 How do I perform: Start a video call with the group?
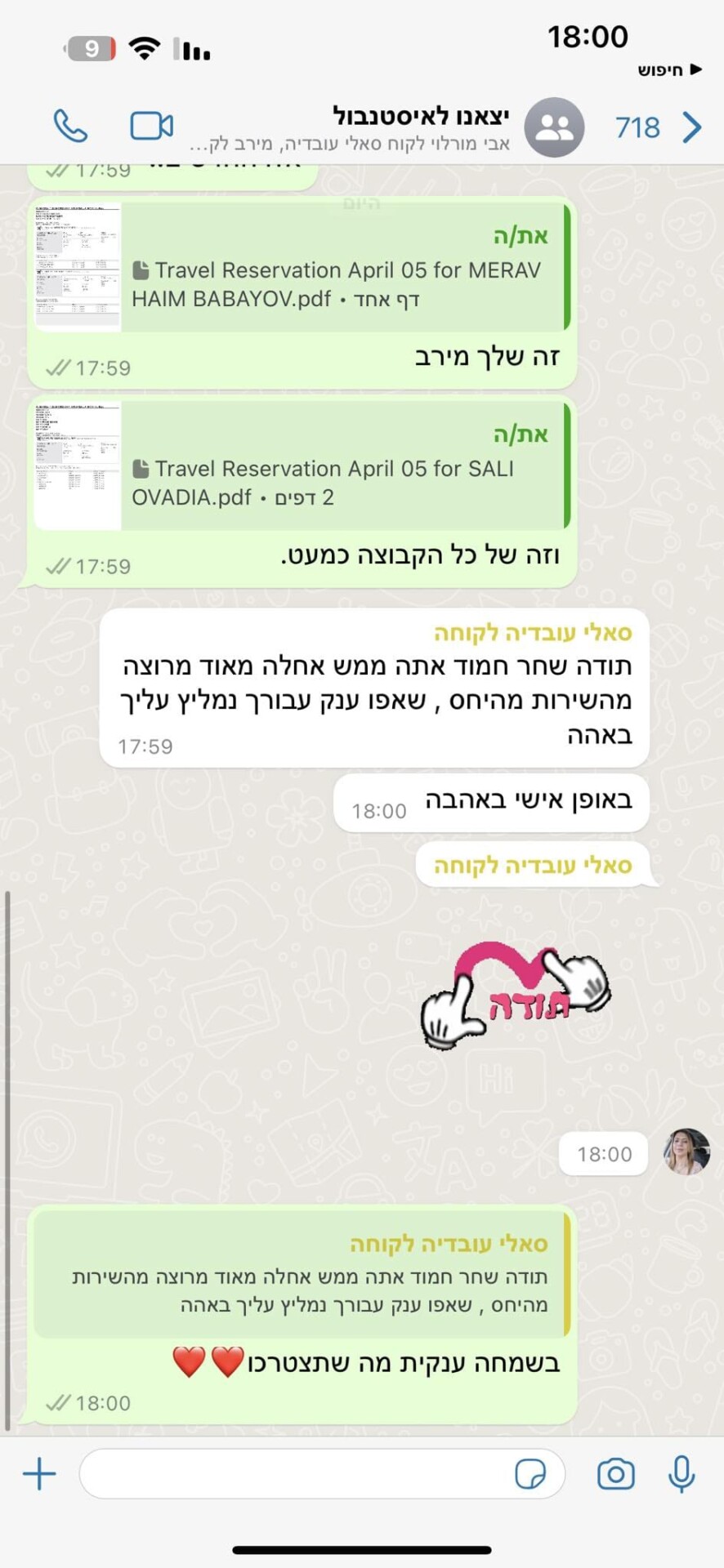pos(152,127)
